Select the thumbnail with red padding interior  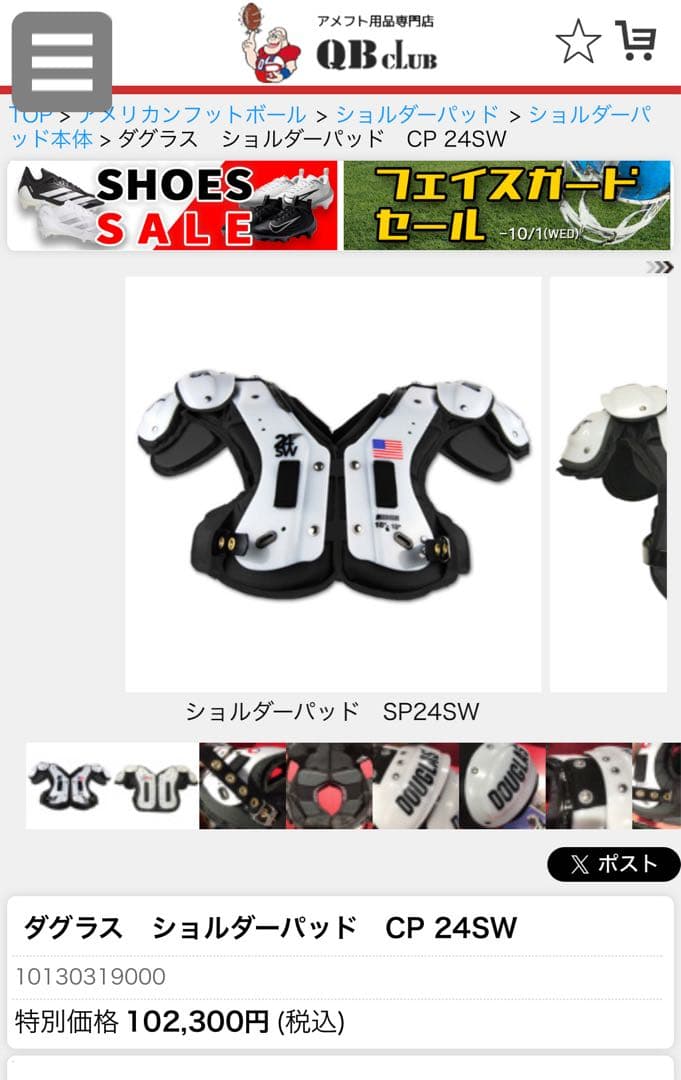[330, 786]
